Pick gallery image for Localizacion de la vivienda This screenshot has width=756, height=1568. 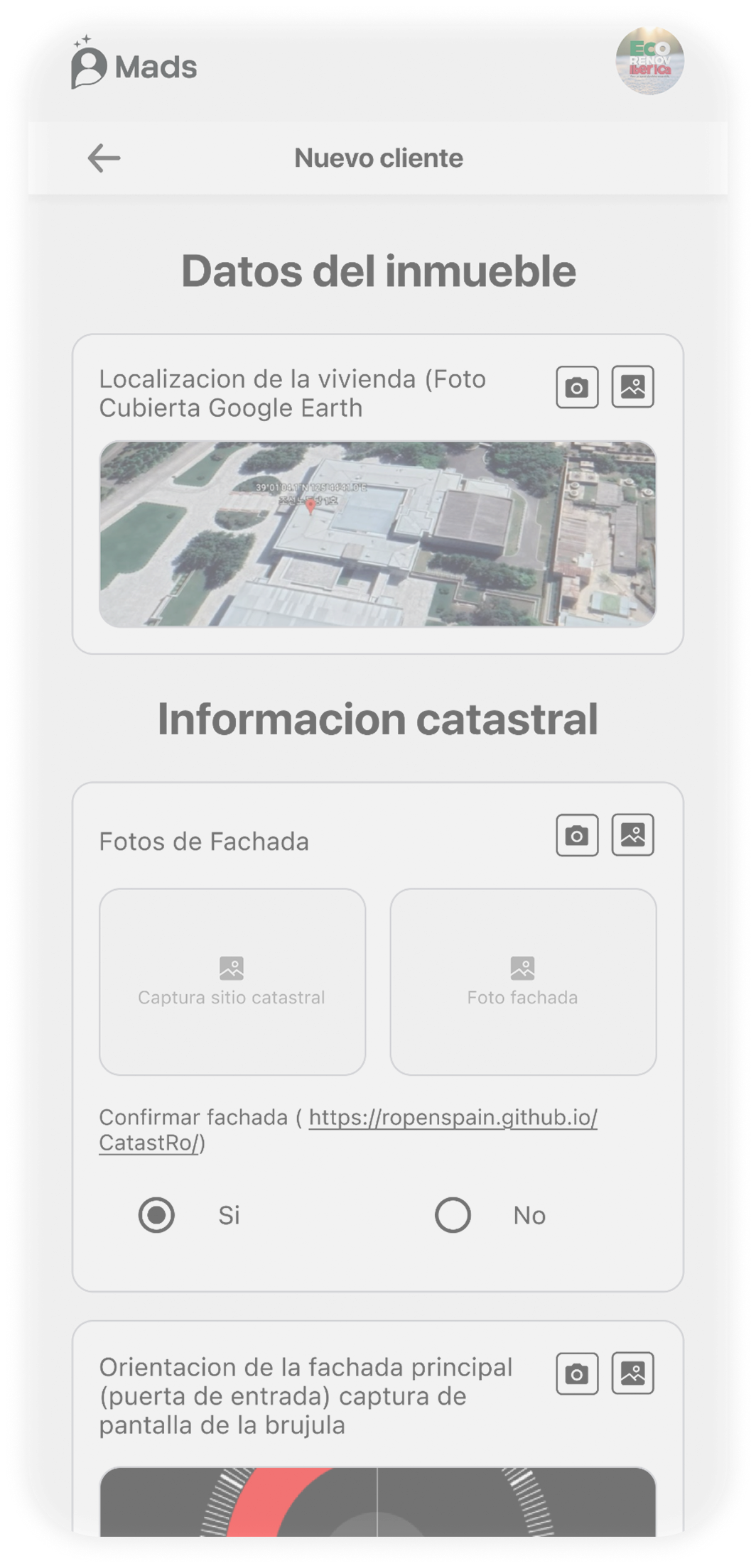point(632,387)
